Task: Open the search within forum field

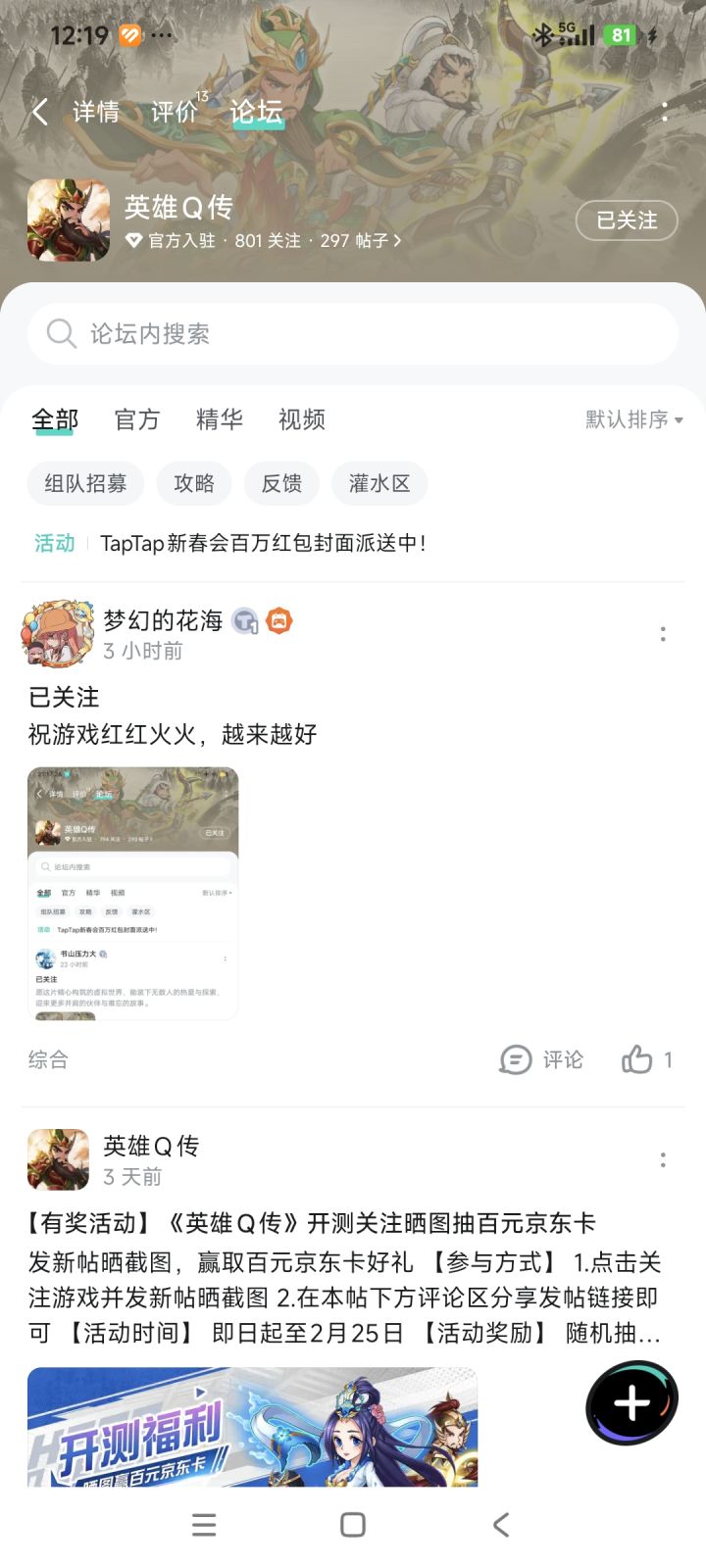Action: tap(351, 334)
